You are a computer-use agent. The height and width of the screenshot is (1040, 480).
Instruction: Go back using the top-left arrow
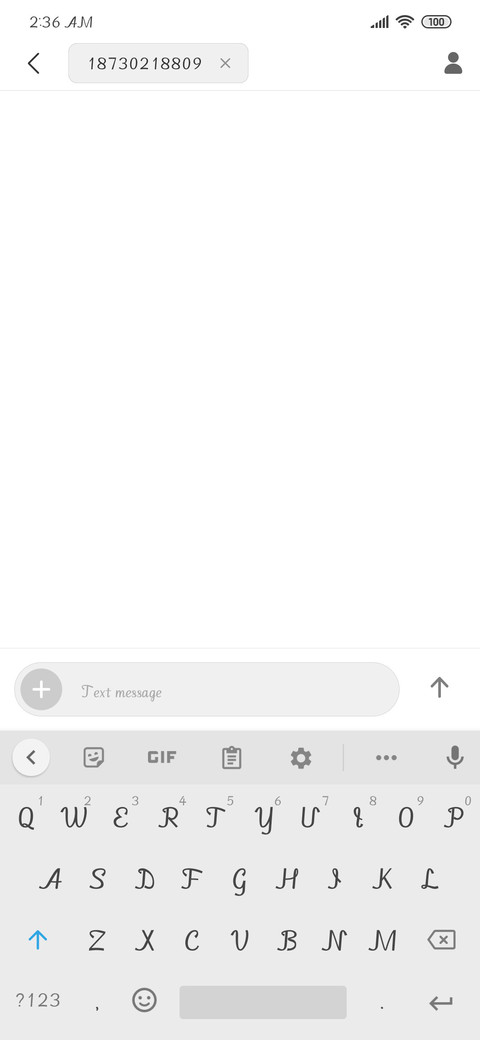point(34,64)
